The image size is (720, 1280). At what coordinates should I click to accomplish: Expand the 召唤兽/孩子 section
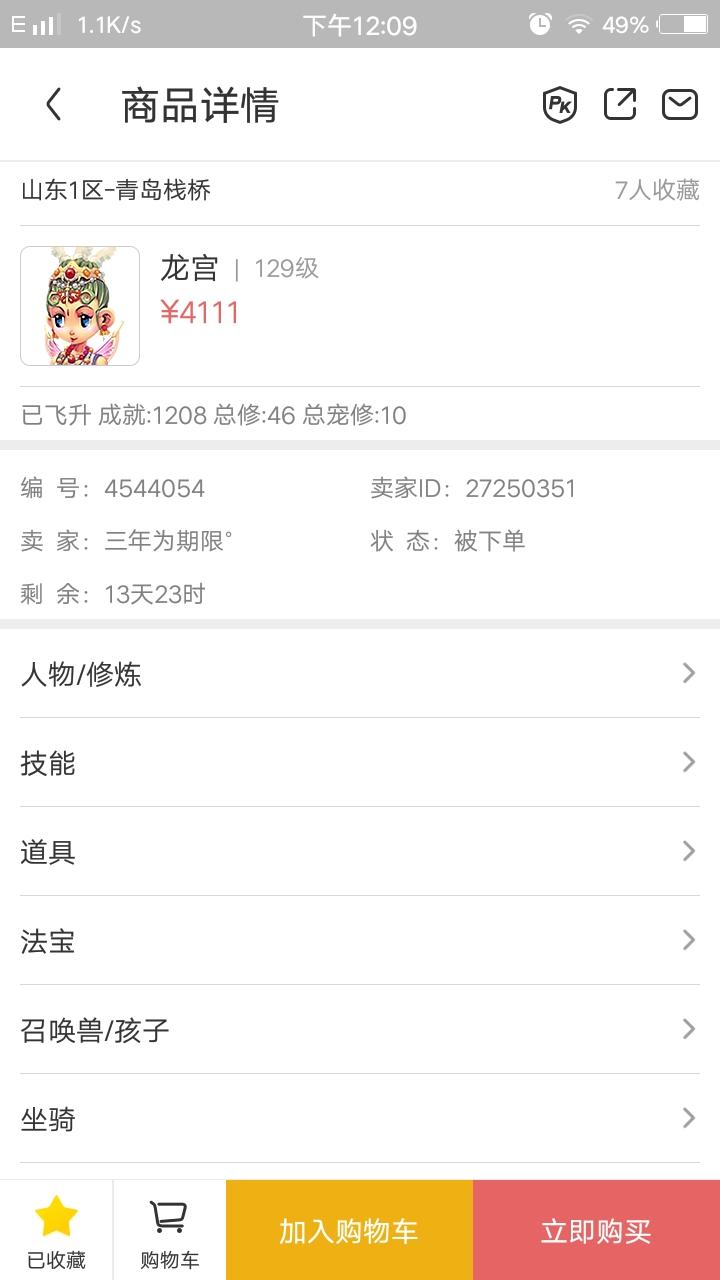[x=360, y=1030]
